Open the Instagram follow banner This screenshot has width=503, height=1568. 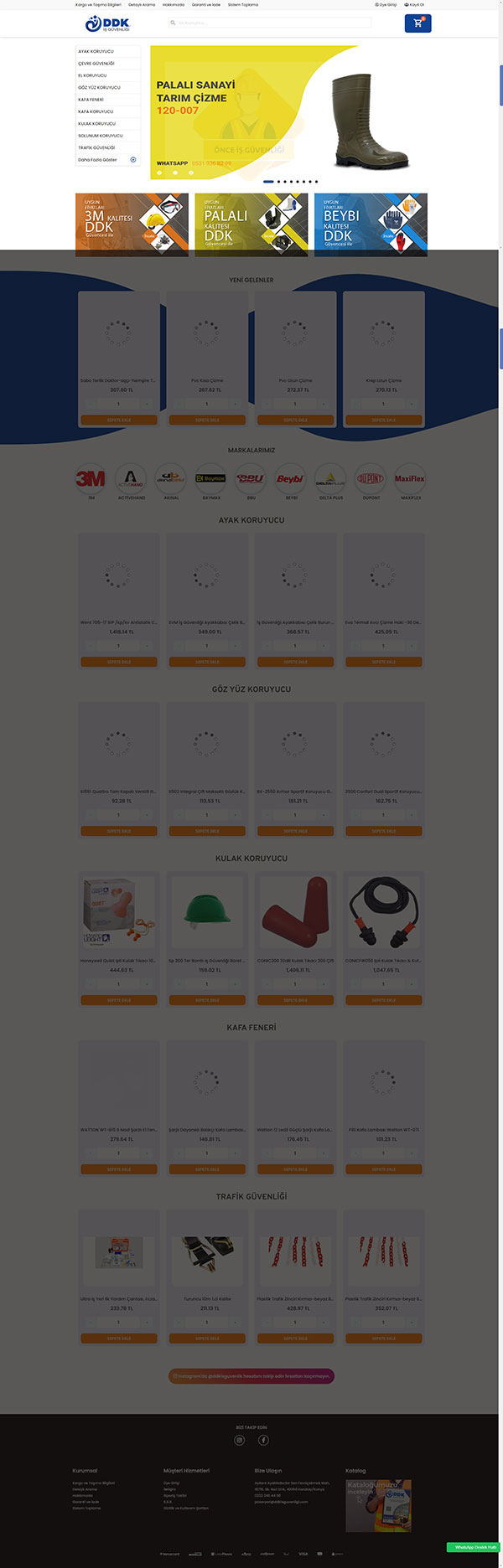click(x=251, y=1376)
